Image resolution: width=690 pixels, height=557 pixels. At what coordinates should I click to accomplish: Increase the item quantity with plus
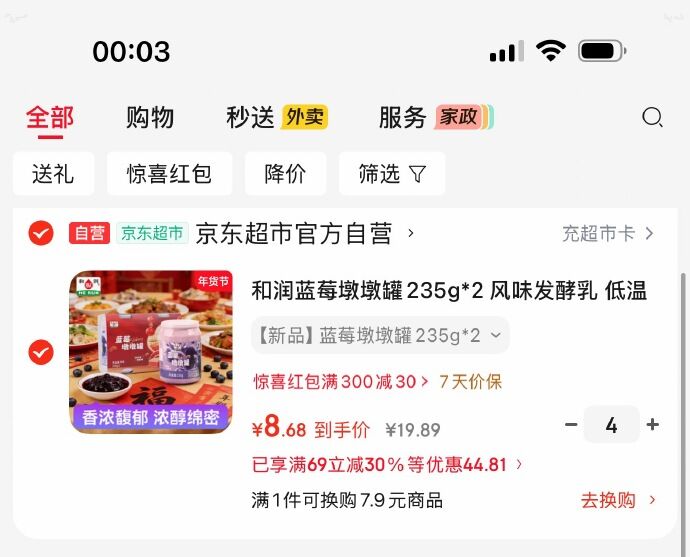pos(653,425)
